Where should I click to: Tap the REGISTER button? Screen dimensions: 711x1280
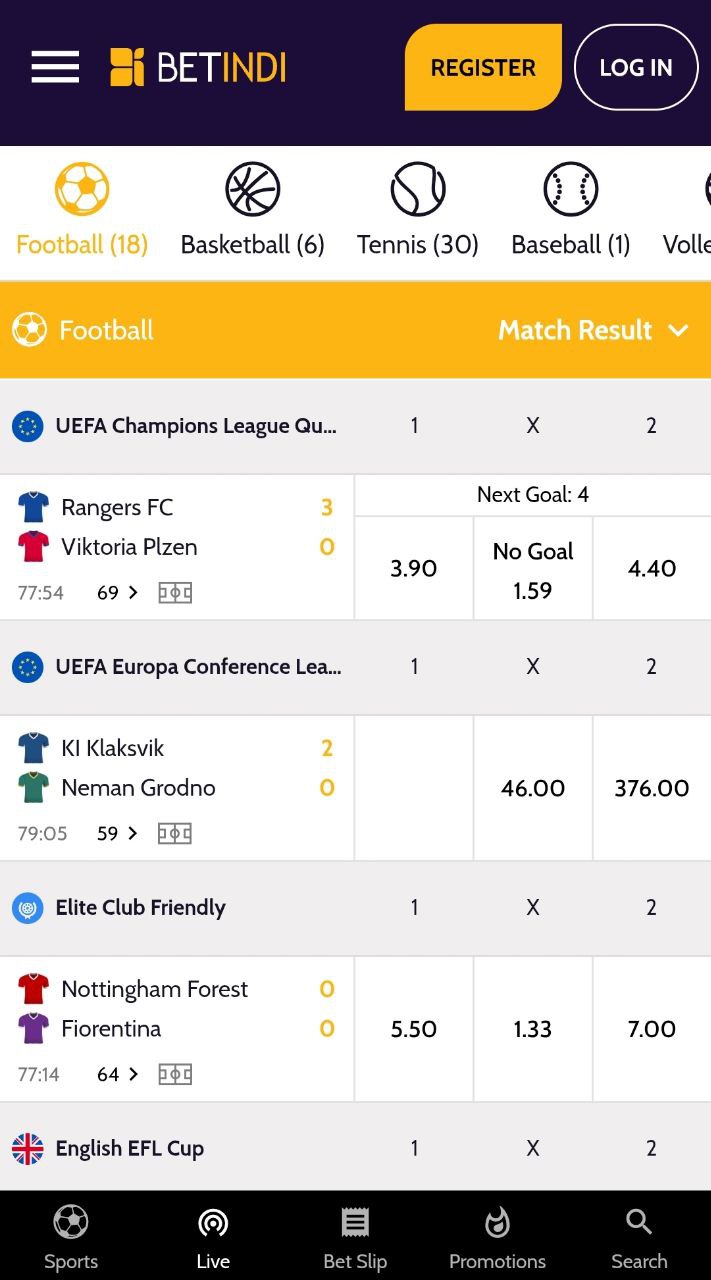click(x=483, y=67)
